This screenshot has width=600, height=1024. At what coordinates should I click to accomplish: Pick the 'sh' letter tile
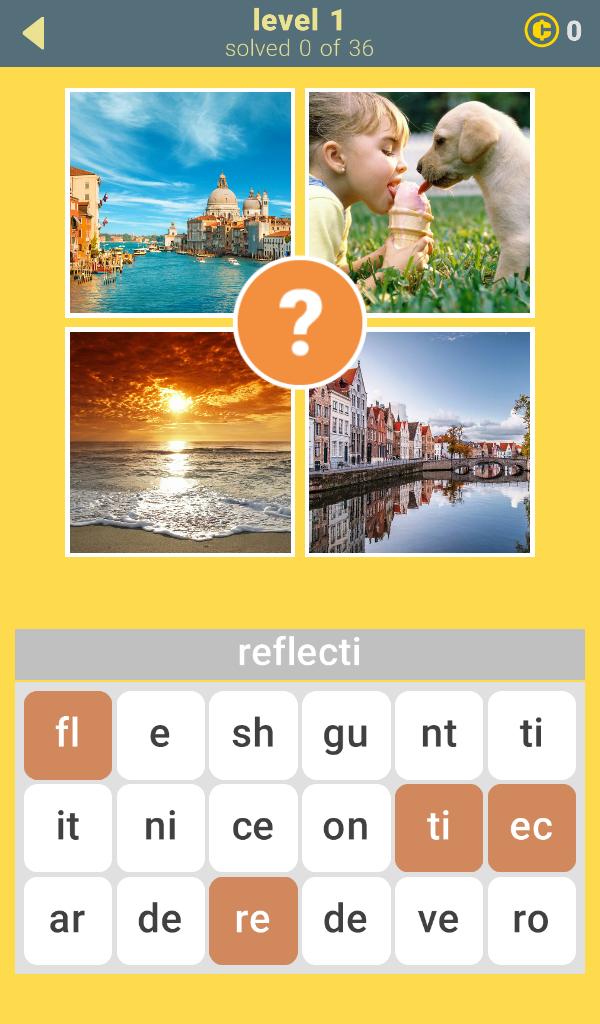[253, 734]
